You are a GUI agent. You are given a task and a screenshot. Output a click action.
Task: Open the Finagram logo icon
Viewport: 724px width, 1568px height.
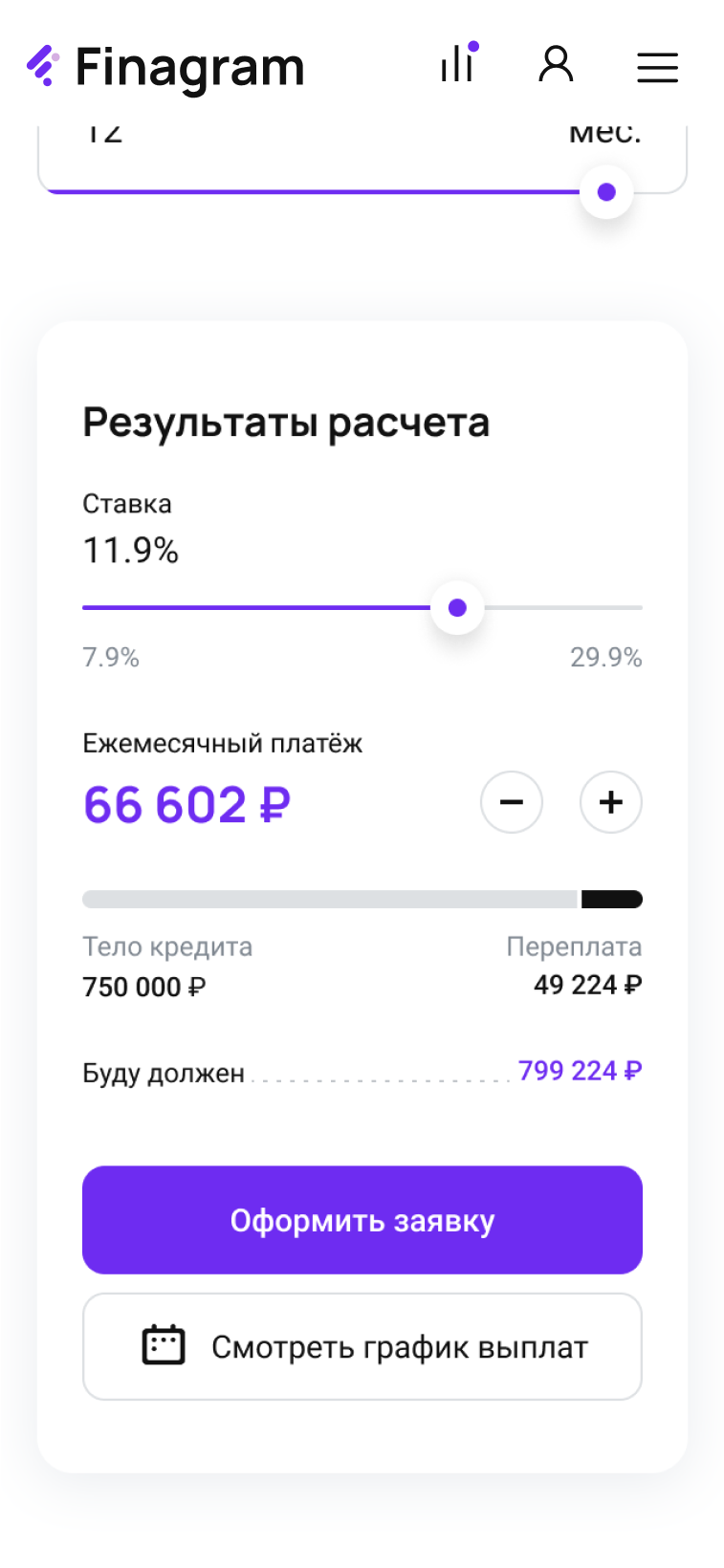coord(43,64)
